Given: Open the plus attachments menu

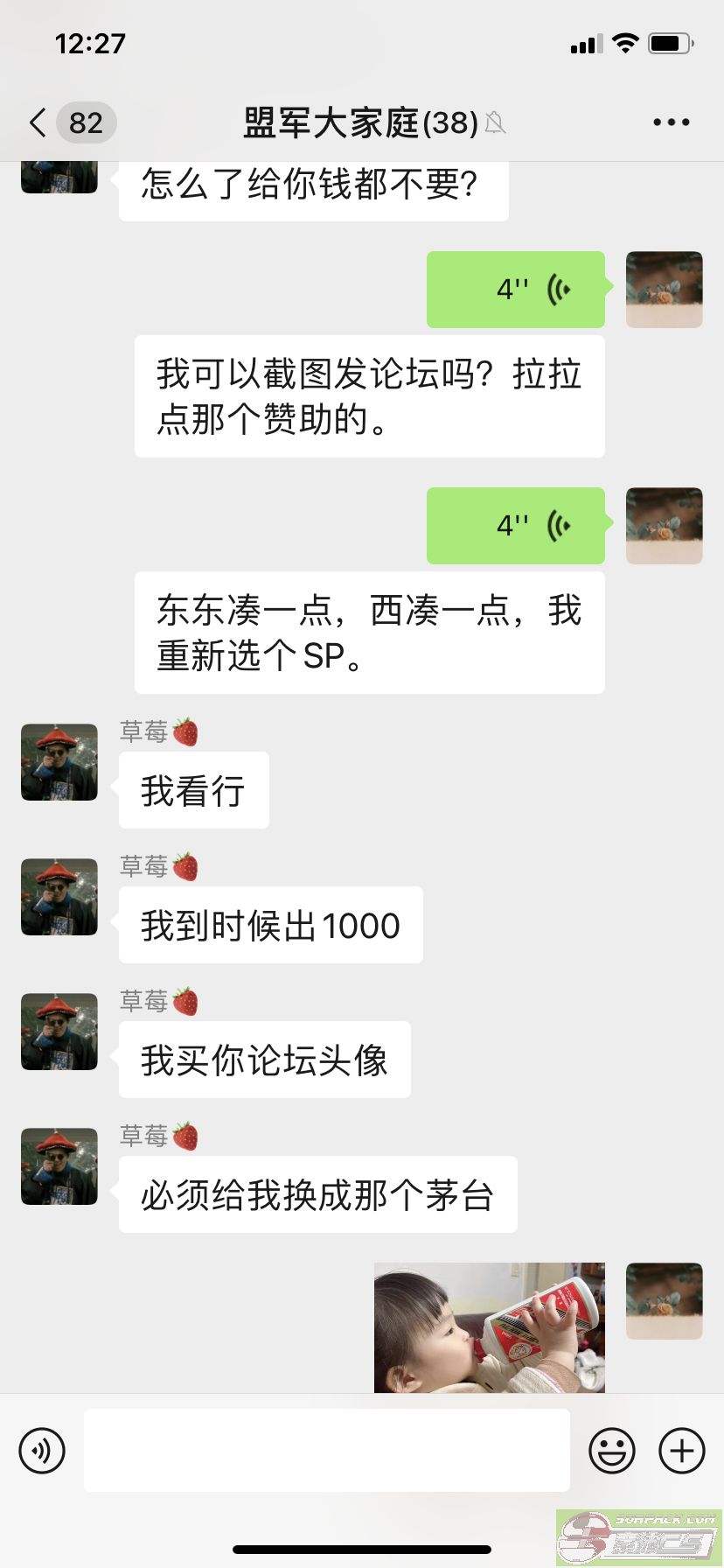Looking at the screenshot, I should [x=682, y=1451].
